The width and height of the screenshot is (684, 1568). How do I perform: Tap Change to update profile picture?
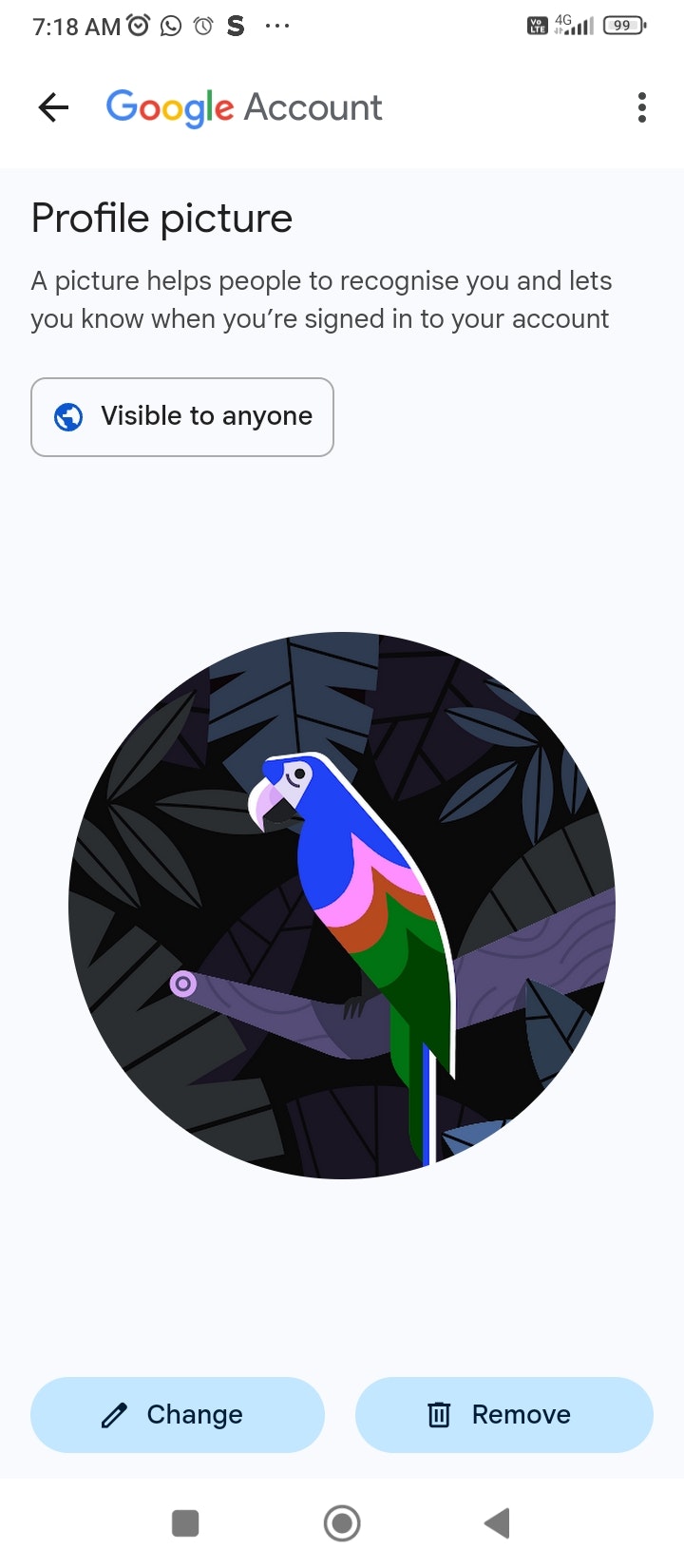pos(178,1415)
